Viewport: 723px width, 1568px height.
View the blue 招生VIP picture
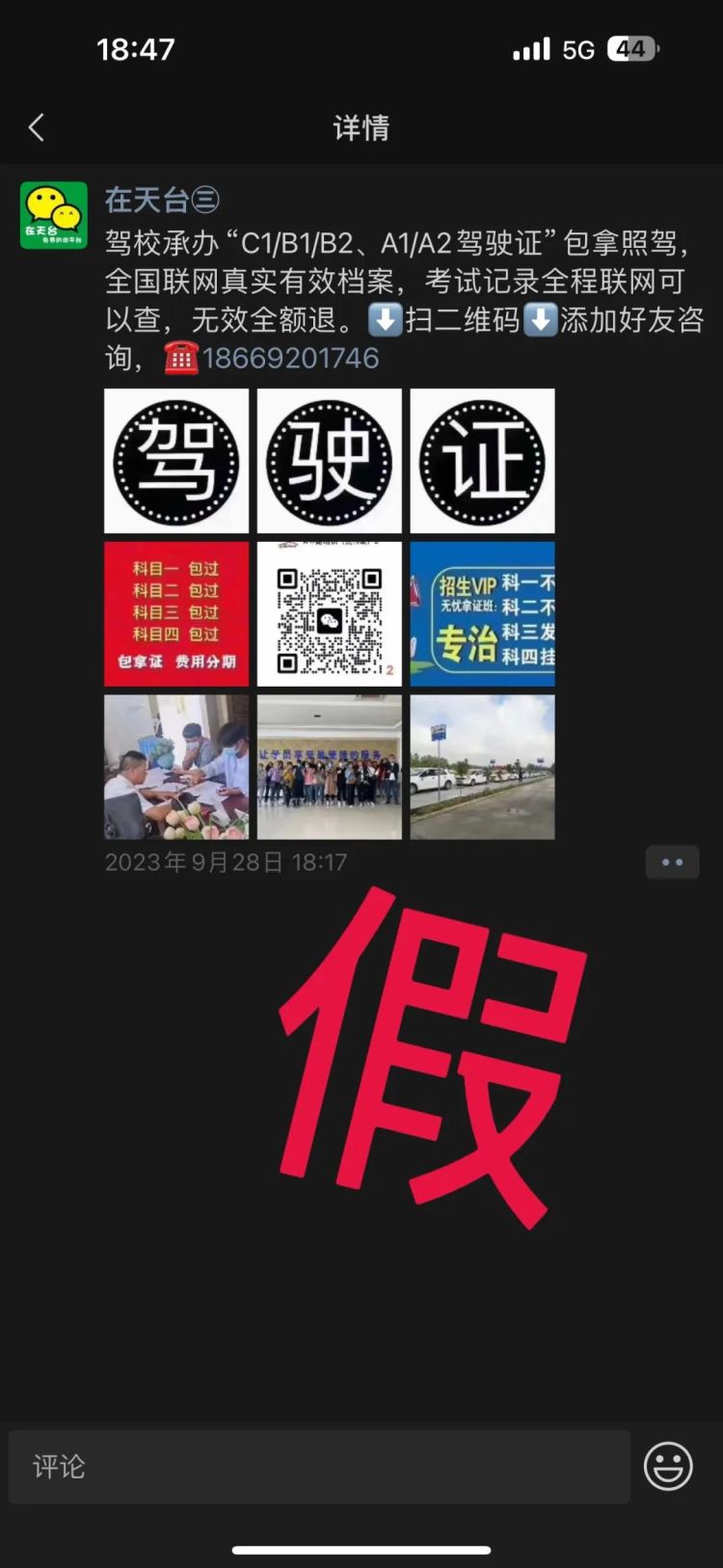[x=482, y=614]
